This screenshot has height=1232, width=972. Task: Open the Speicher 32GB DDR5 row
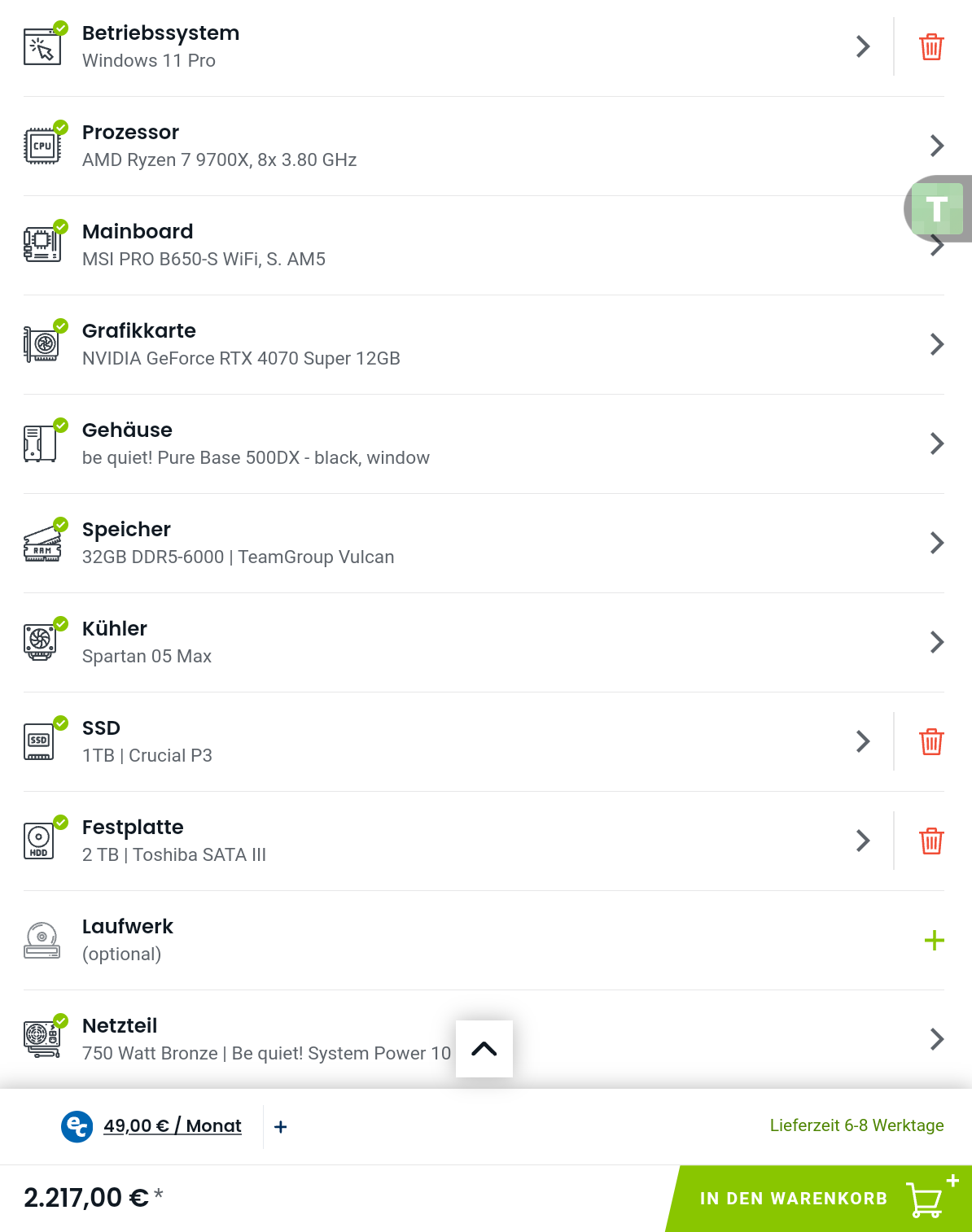point(484,543)
